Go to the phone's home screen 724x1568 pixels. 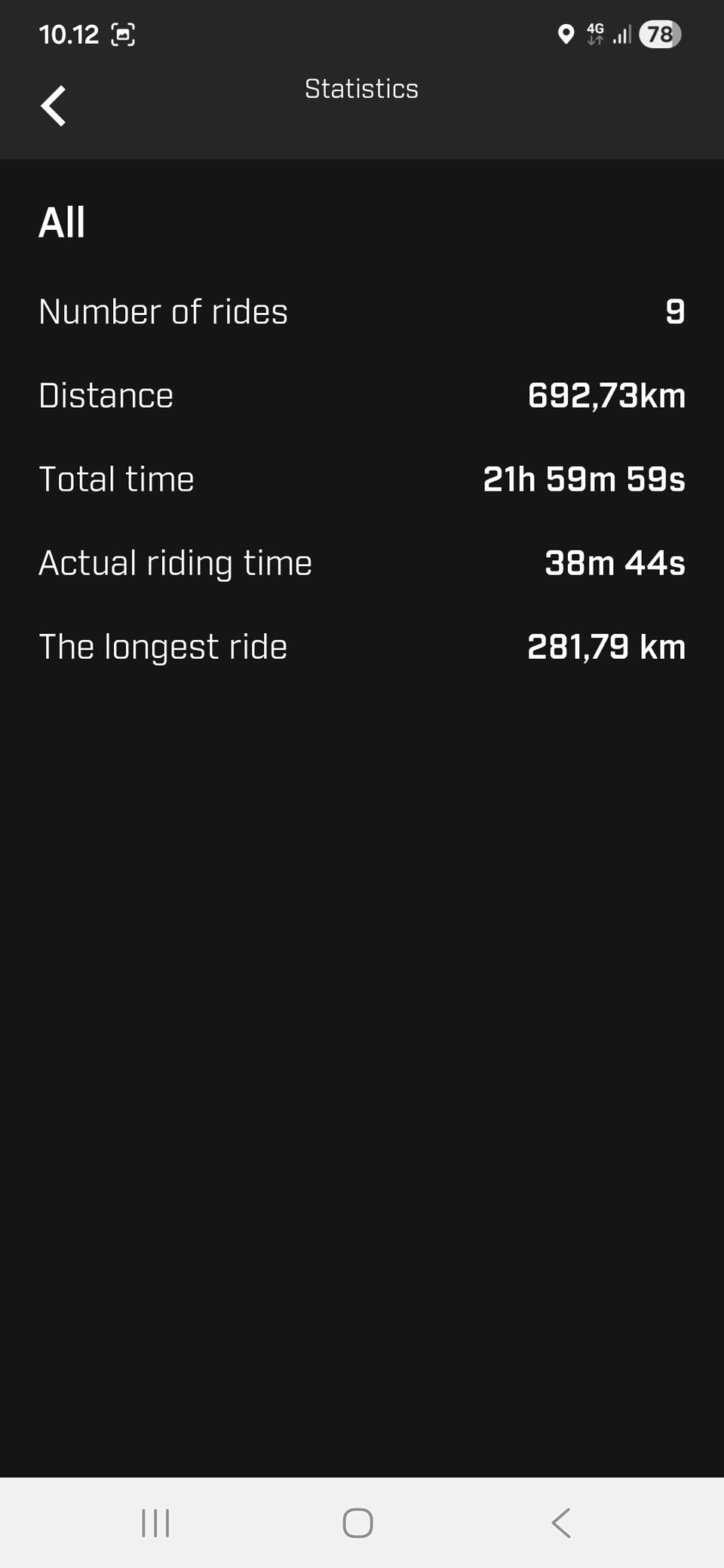point(357,1523)
